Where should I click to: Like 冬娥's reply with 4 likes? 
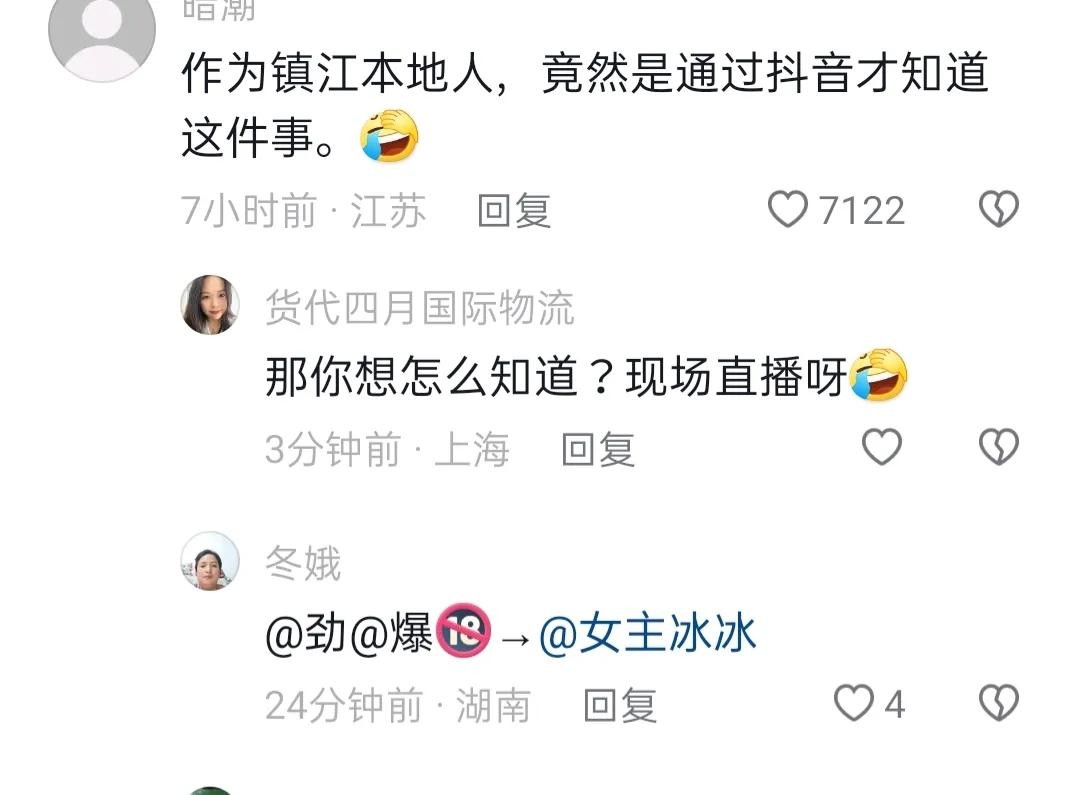[x=854, y=704]
